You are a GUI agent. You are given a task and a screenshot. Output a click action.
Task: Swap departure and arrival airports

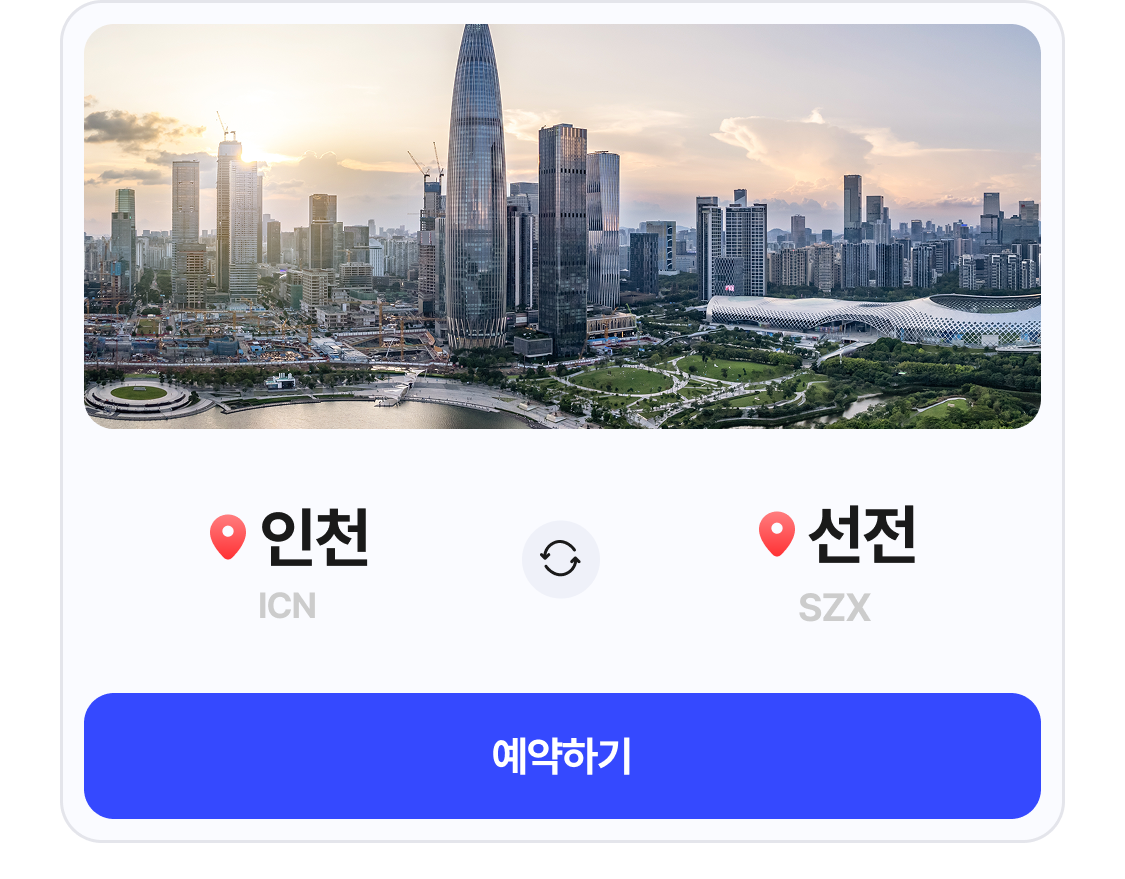click(x=560, y=559)
